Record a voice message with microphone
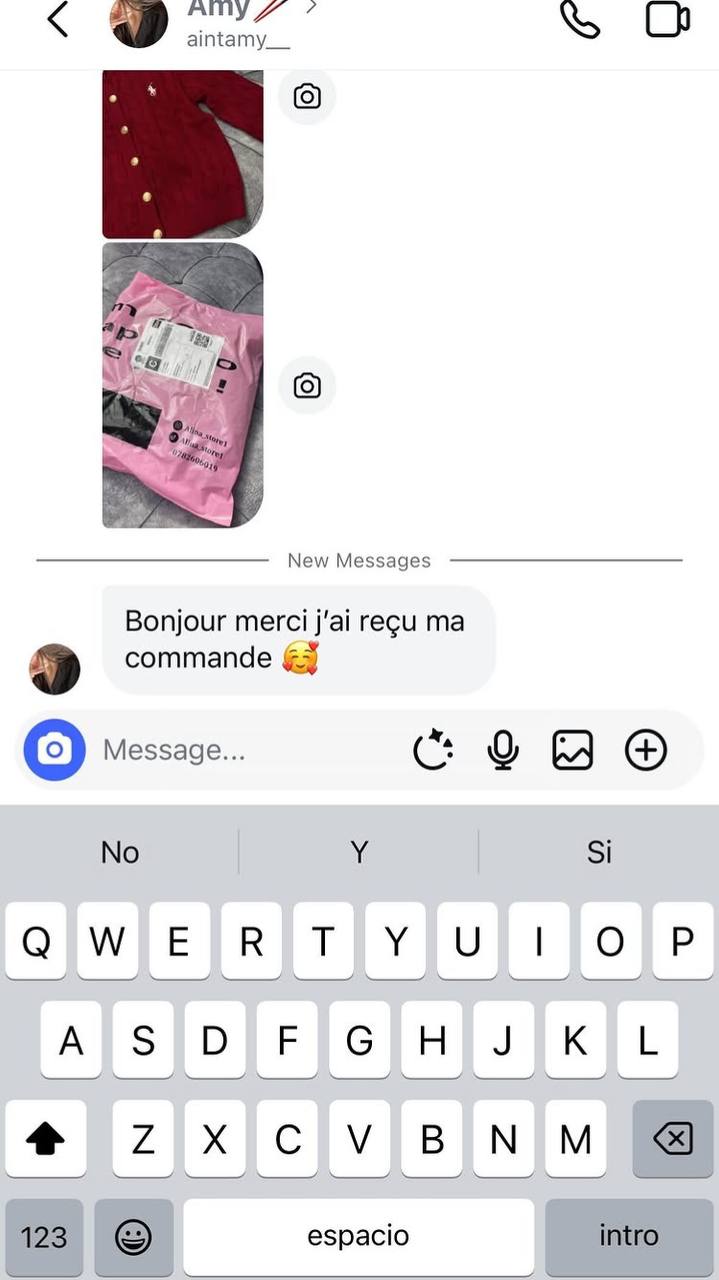This screenshot has width=719, height=1280. (x=503, y=750)
